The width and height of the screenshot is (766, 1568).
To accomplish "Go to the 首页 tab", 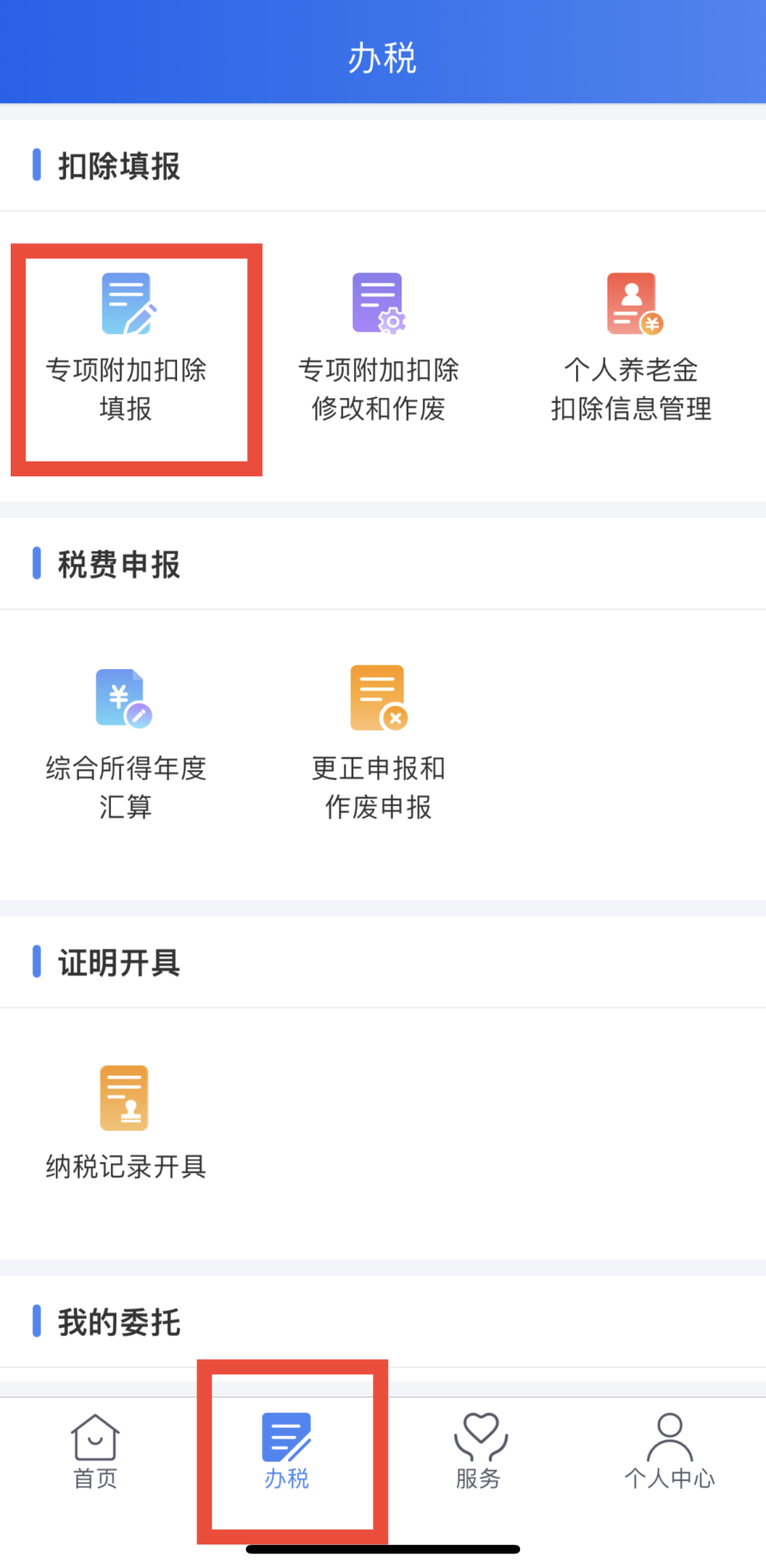I will 95,1452.
